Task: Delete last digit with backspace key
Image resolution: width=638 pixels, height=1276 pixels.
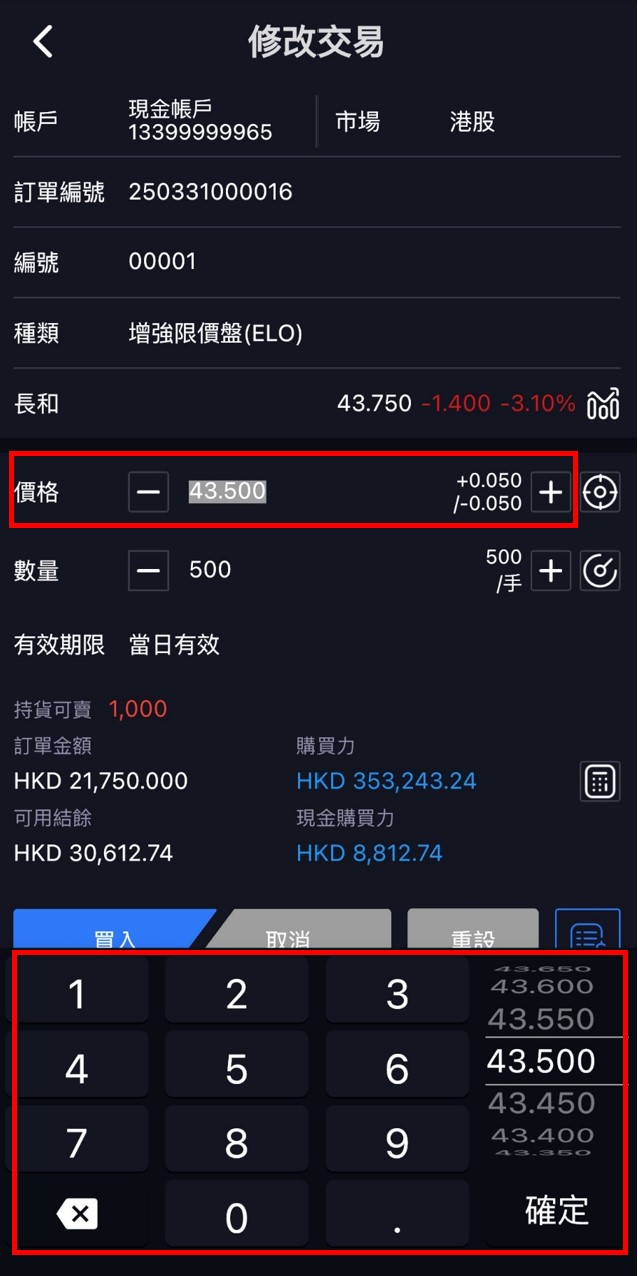Action: pos(77,1215)
